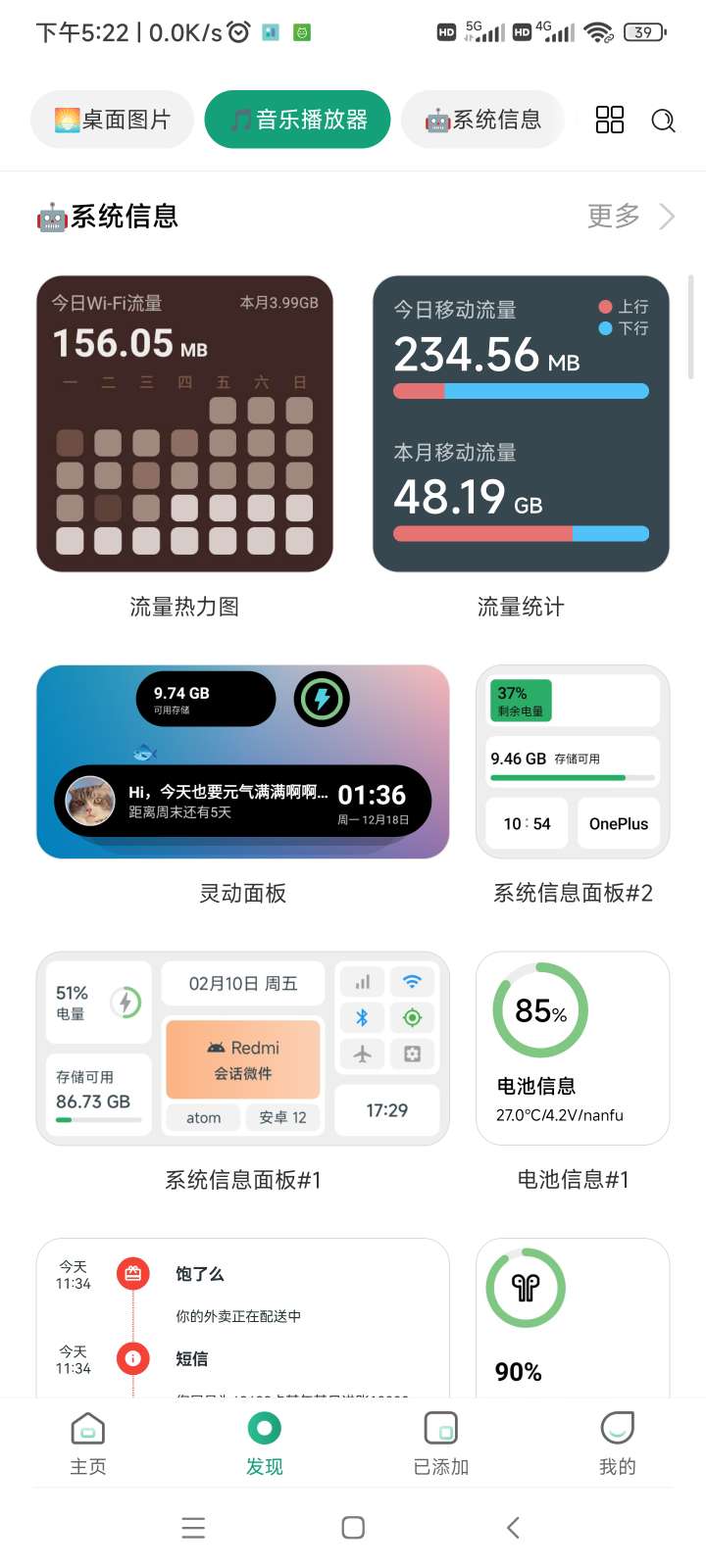Open the 流量统计 widget
This screenshot has width=706, height=1568.
[x=521, y=424]
